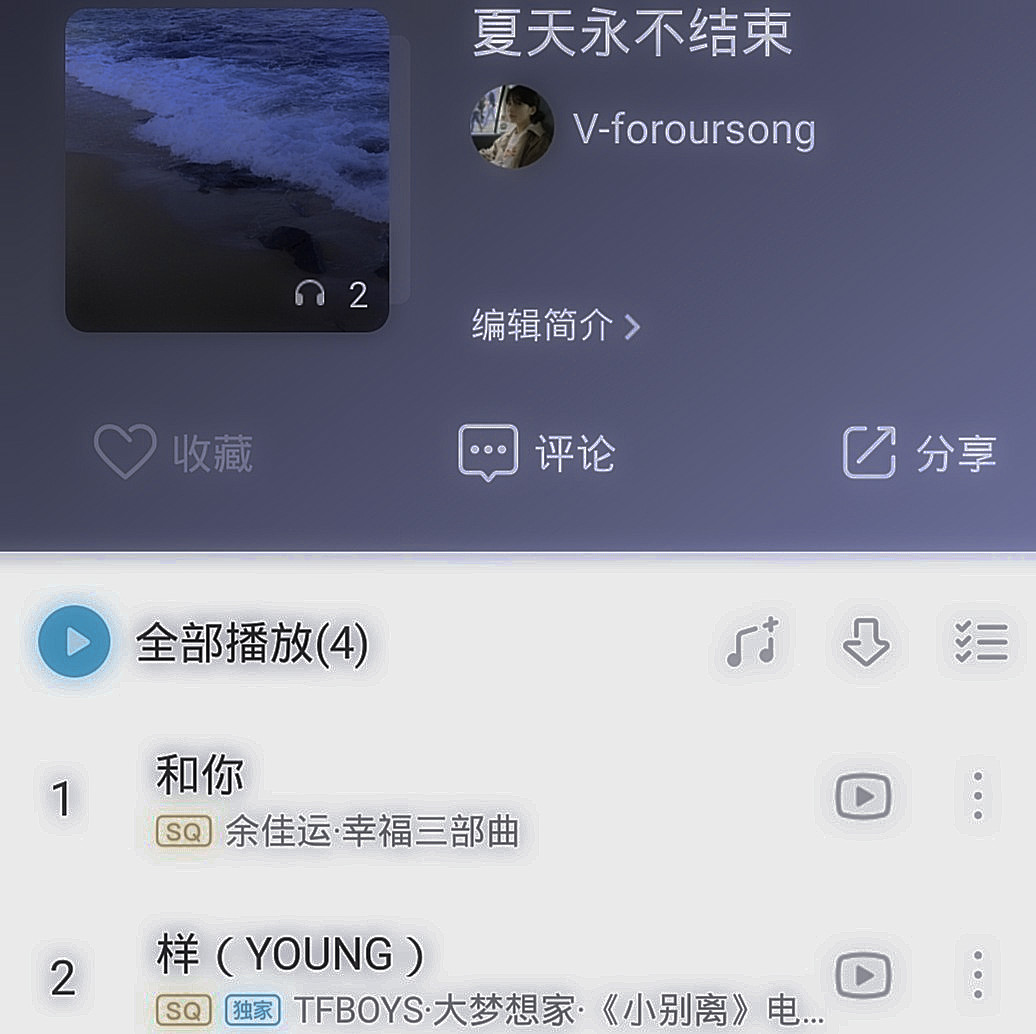The height and width of the screenshot is (1034, 1036).
Task: Download all songs in the playlist
Action: click(x=866, y=642)
